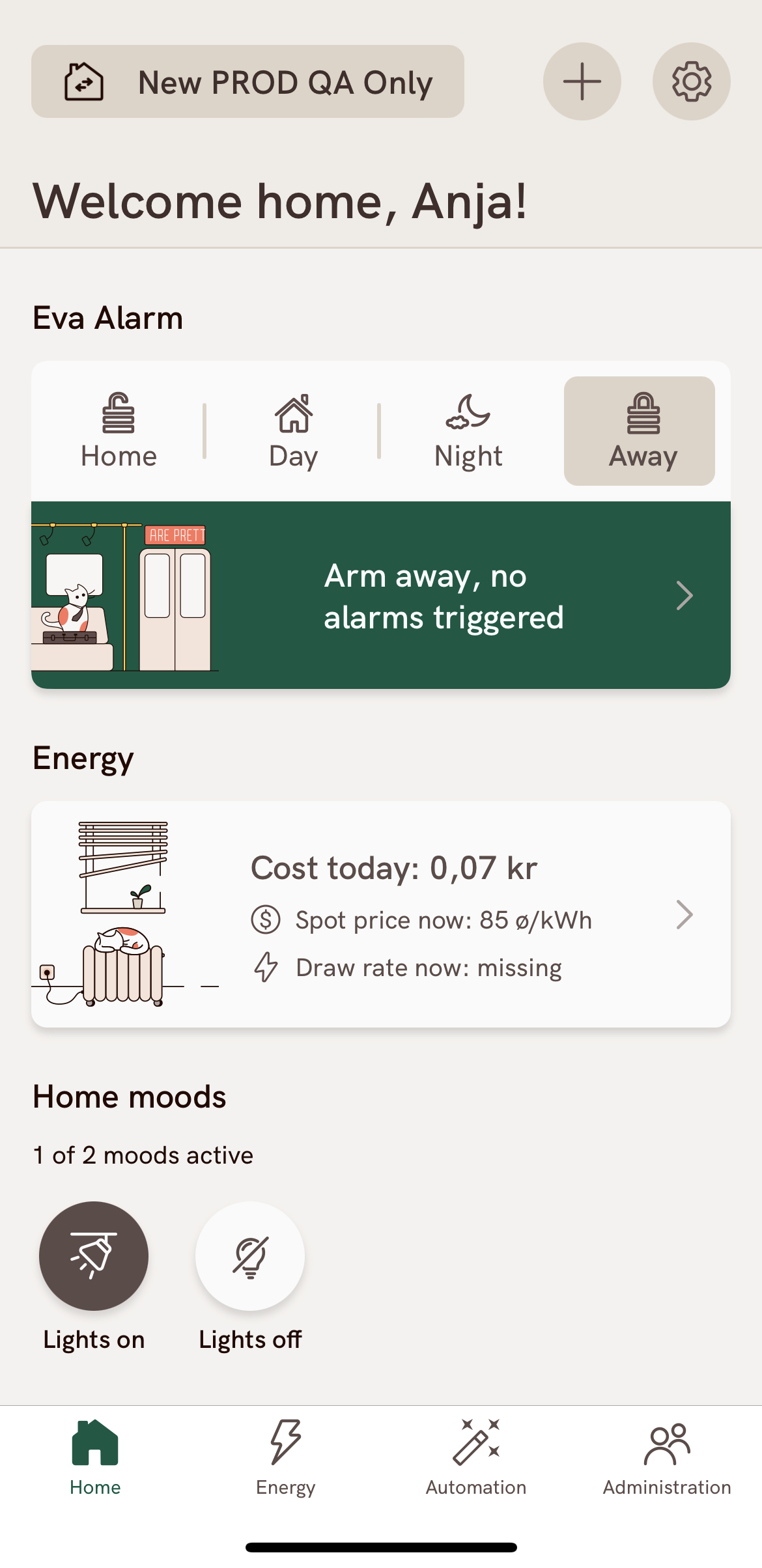762x1568 pixels.
Task: Activate the Lights on mood
Action: [x=94, y=1256]
